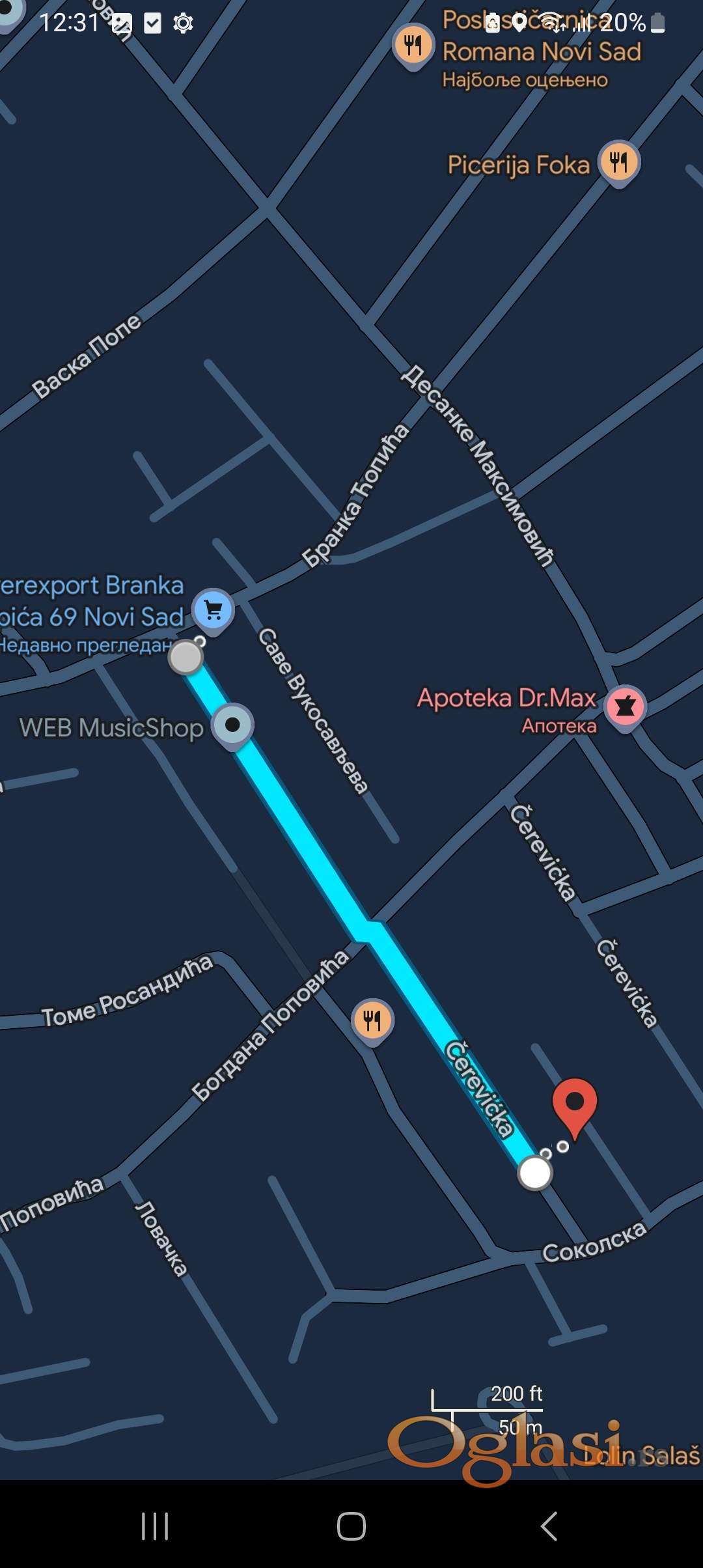This screenshot has width=703, height=1568.
Task: Open the shopping cart pin near Branka
Action: click(213, 610)
